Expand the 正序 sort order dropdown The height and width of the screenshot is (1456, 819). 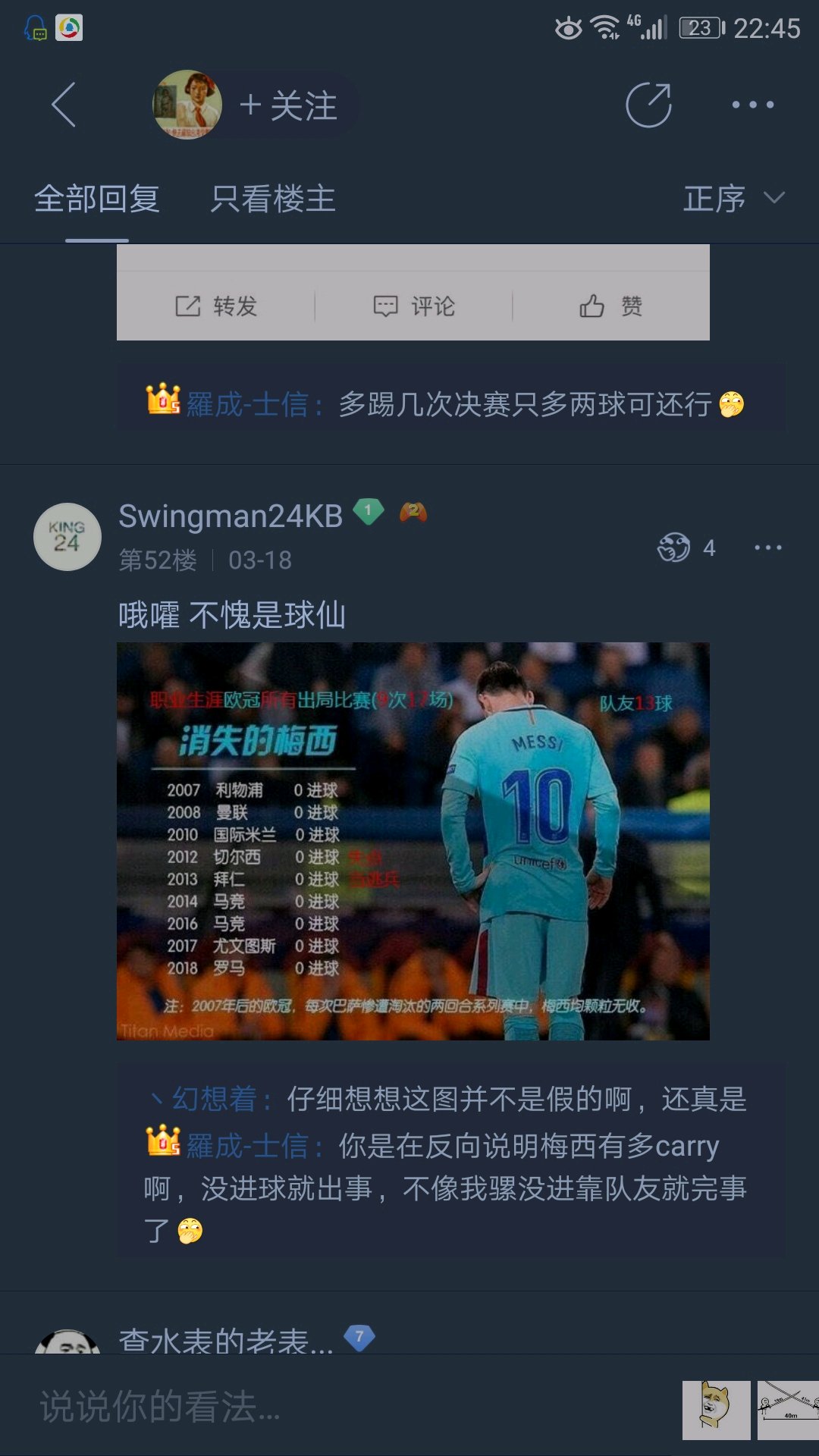[733, 199]
